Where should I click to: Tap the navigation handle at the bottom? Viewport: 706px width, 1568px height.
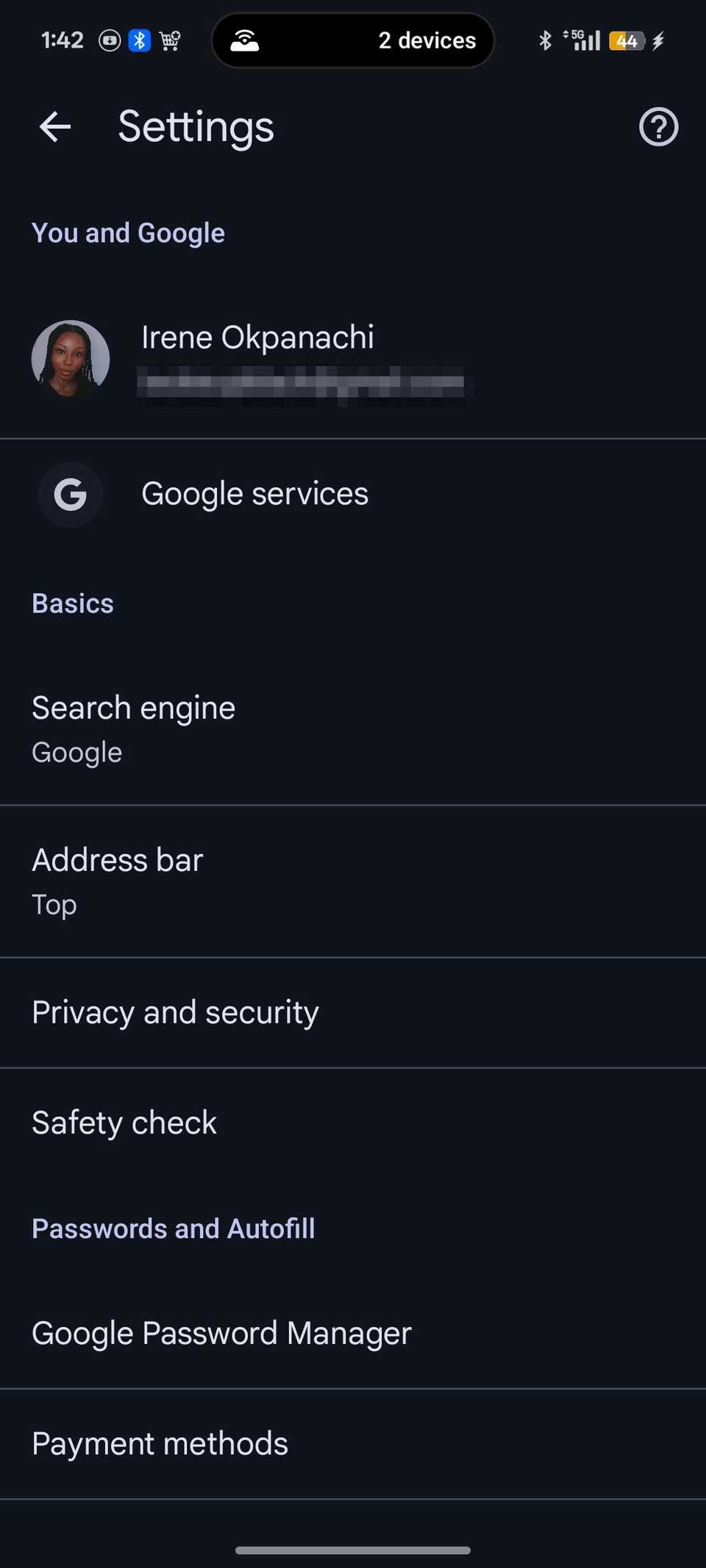(353, 1550)
